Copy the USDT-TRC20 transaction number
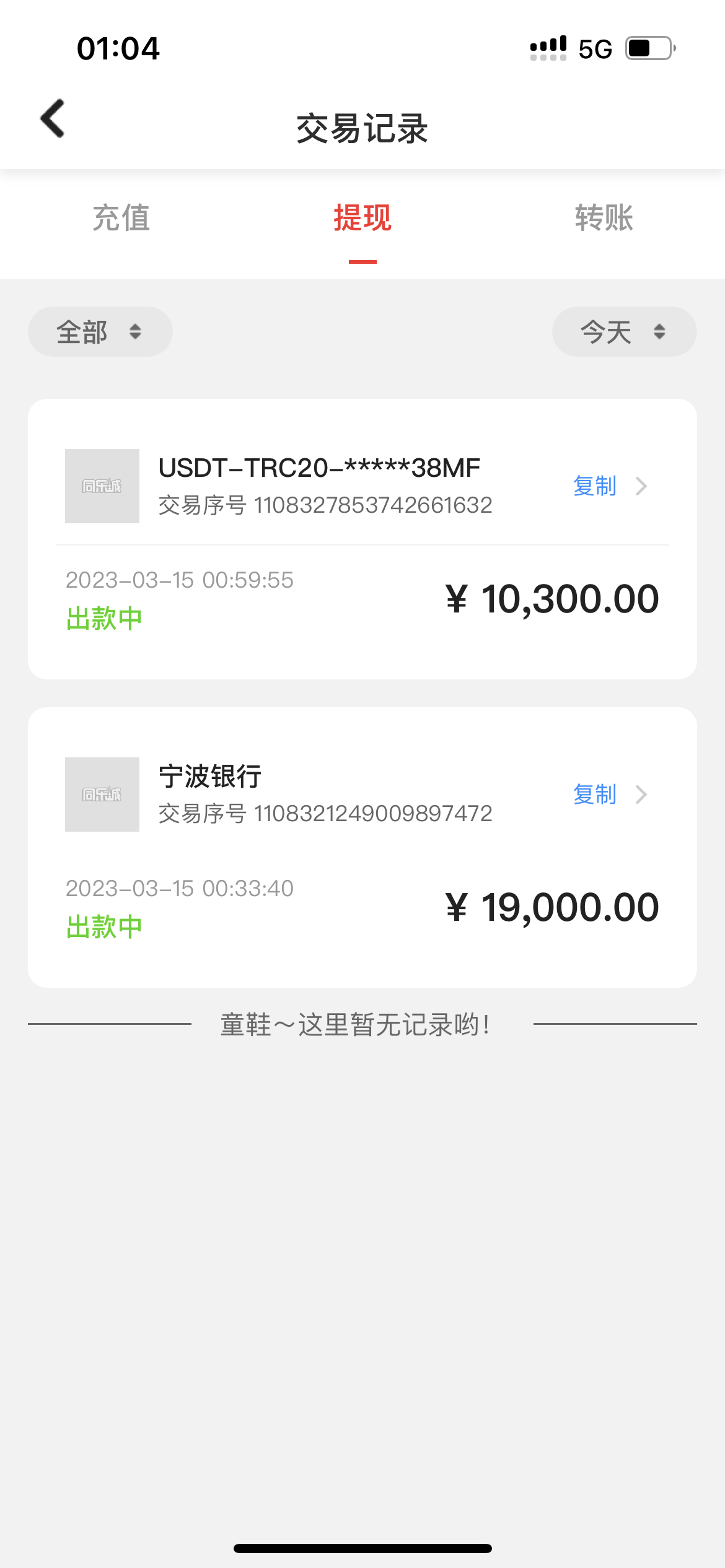725x1568 pixels. tap(595, 486)
